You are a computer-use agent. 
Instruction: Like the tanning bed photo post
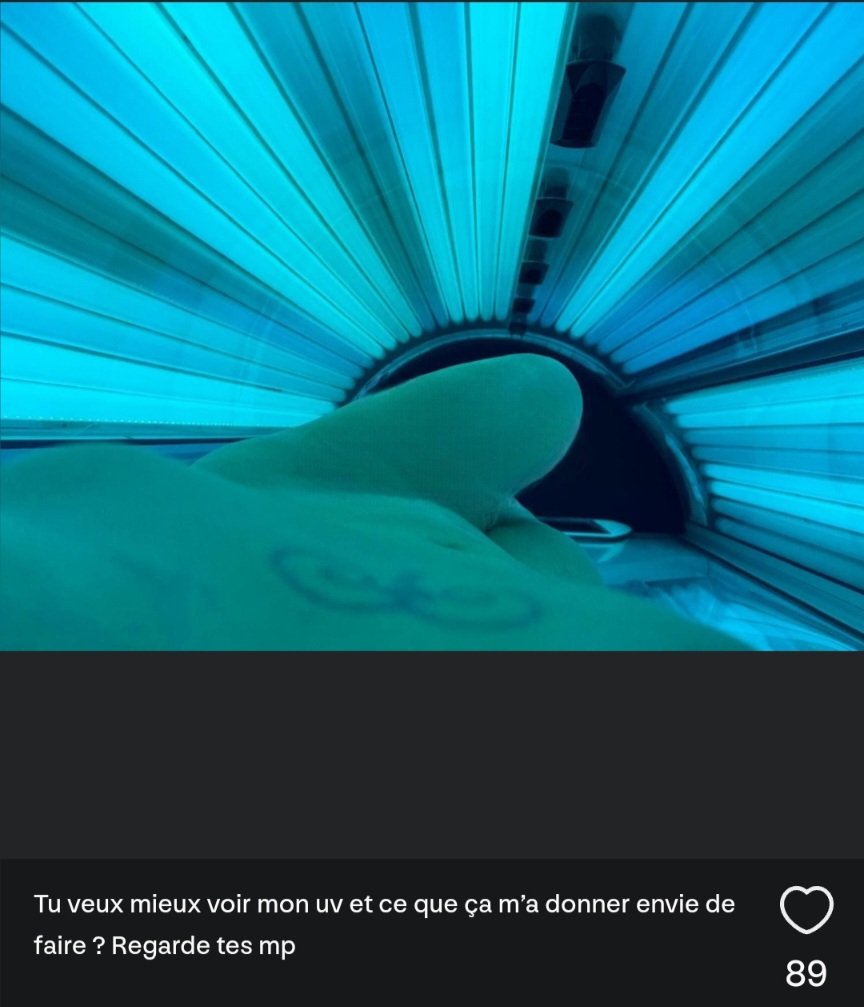coord(805,910)
